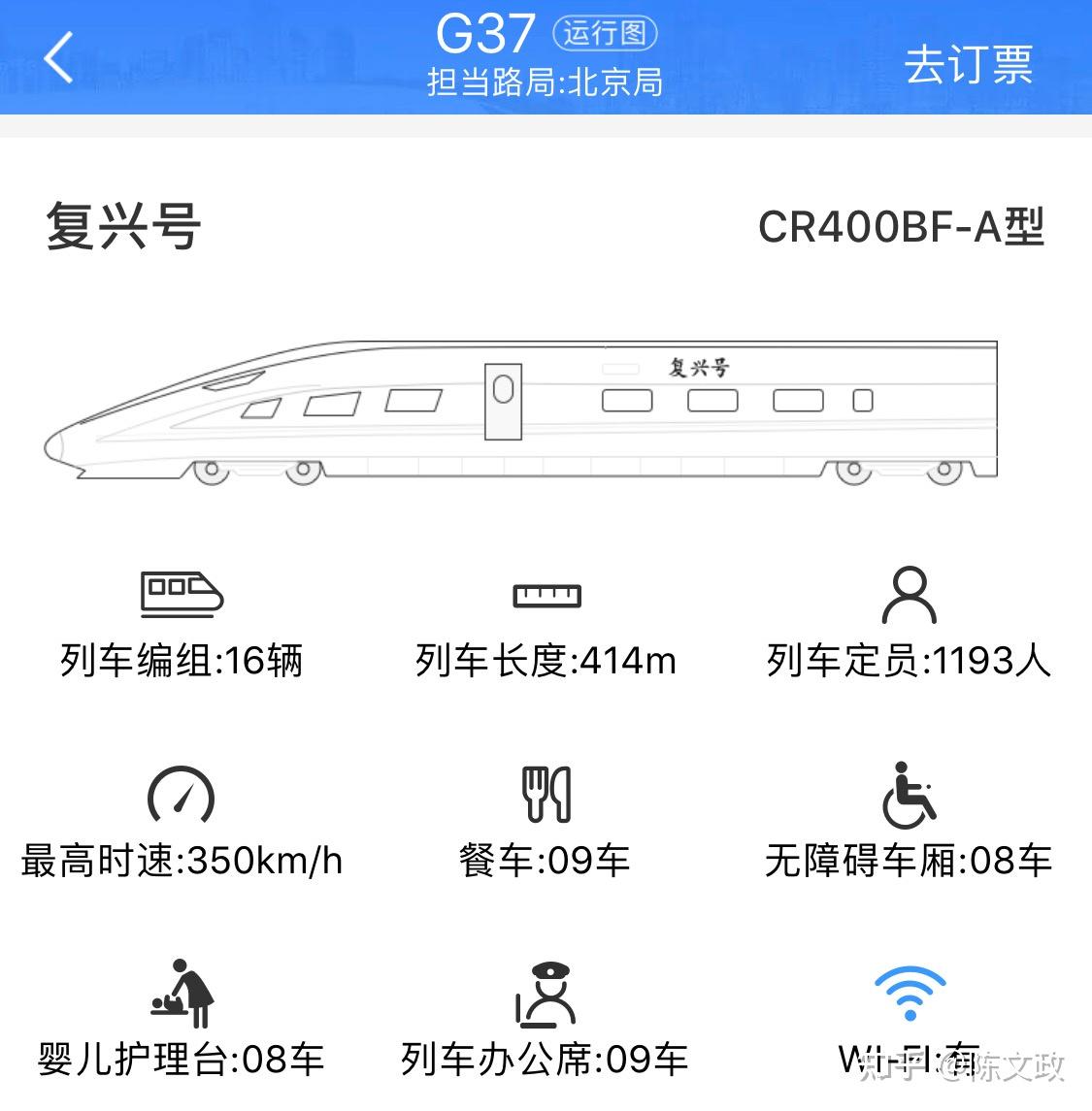Click the wheelchair accessibility icon
The width and height of the screenshot is (1092, 1111).
point(910,794)
